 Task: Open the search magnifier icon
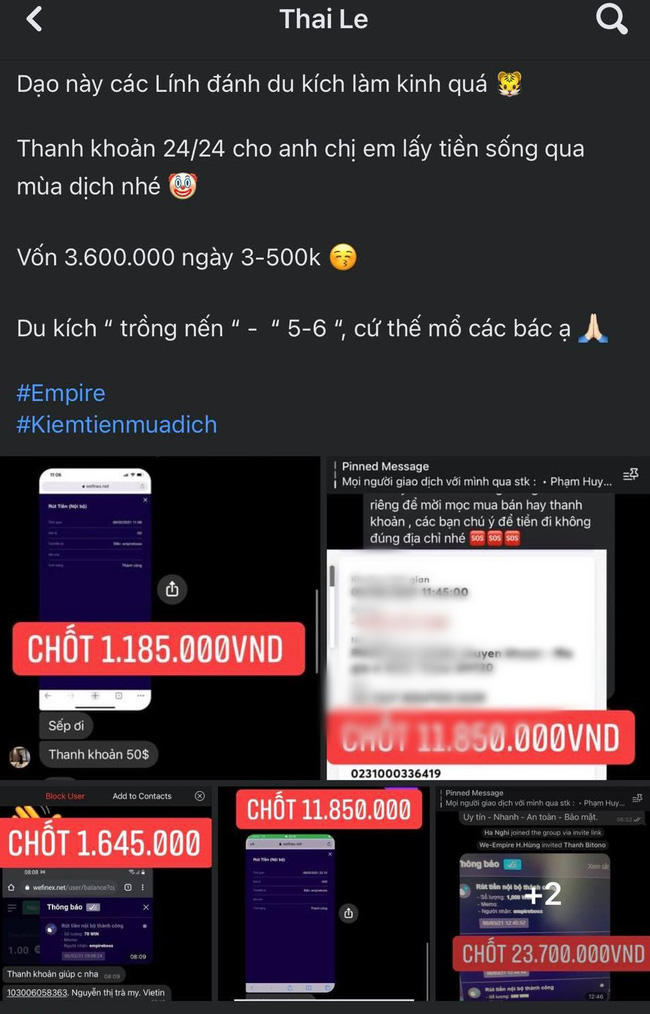(611, 19)
